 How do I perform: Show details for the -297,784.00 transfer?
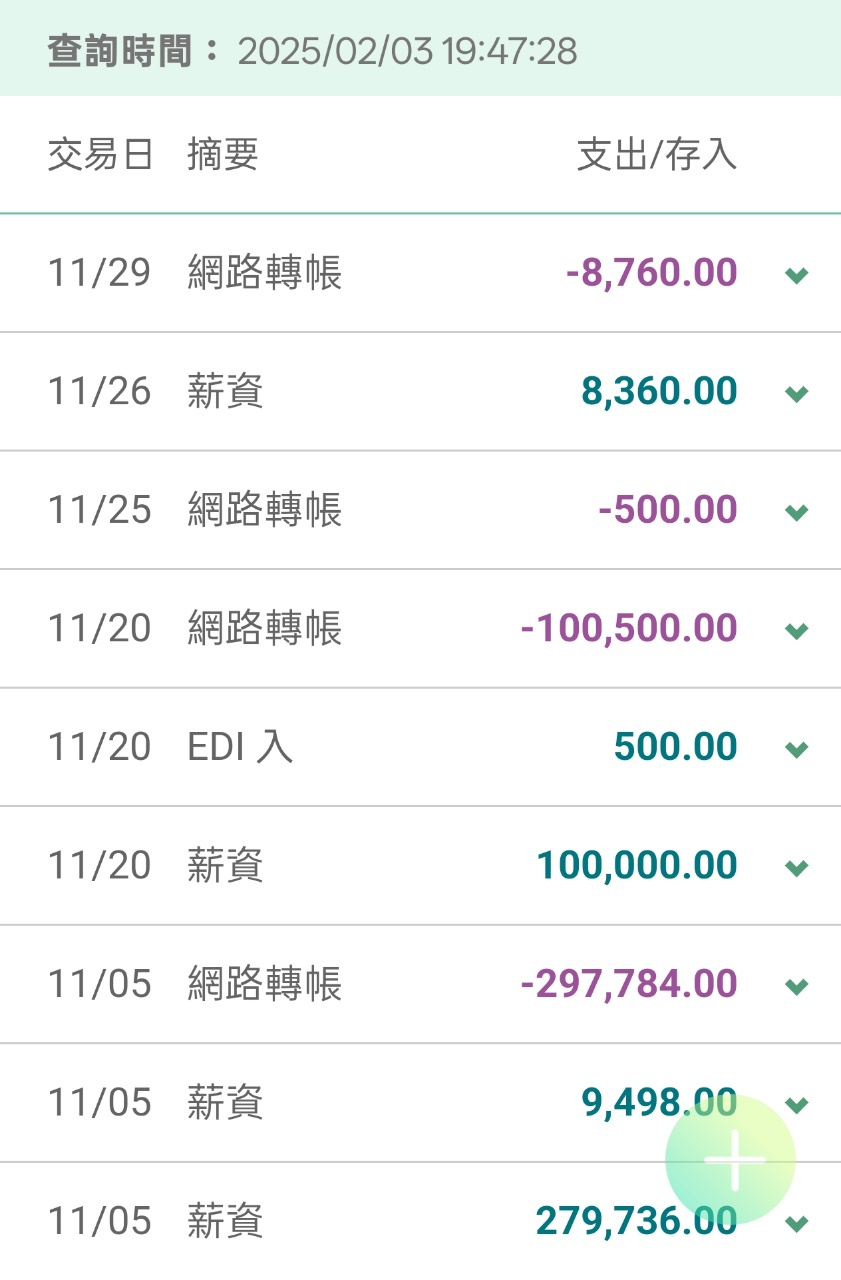coord(796,987)
